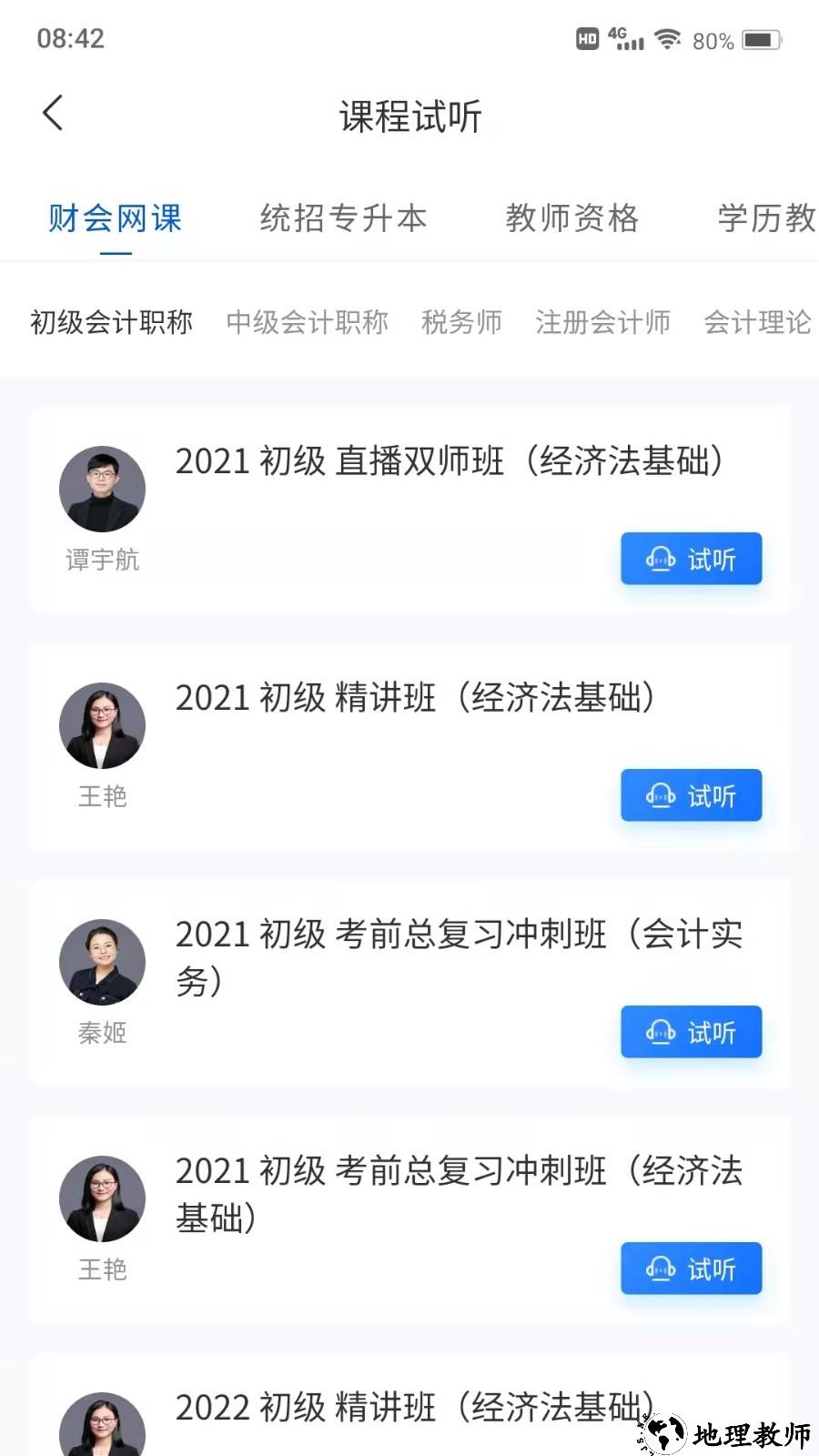Click 试听 for 王艳's 2021 初级 精讲班

tap(691, 795)
